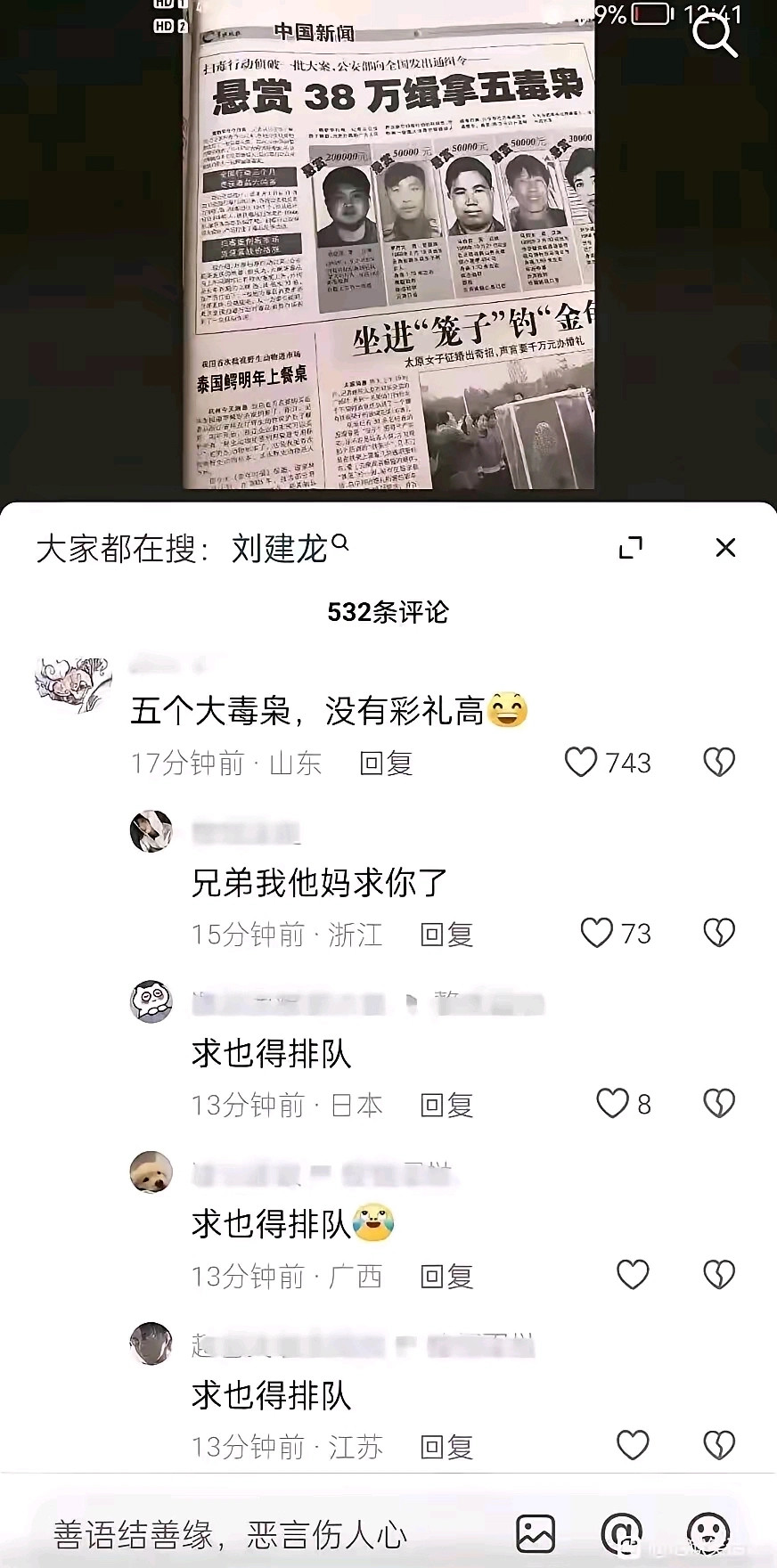Like the 日本 user's comment

pyautogui.click(x=612, y=1104)
